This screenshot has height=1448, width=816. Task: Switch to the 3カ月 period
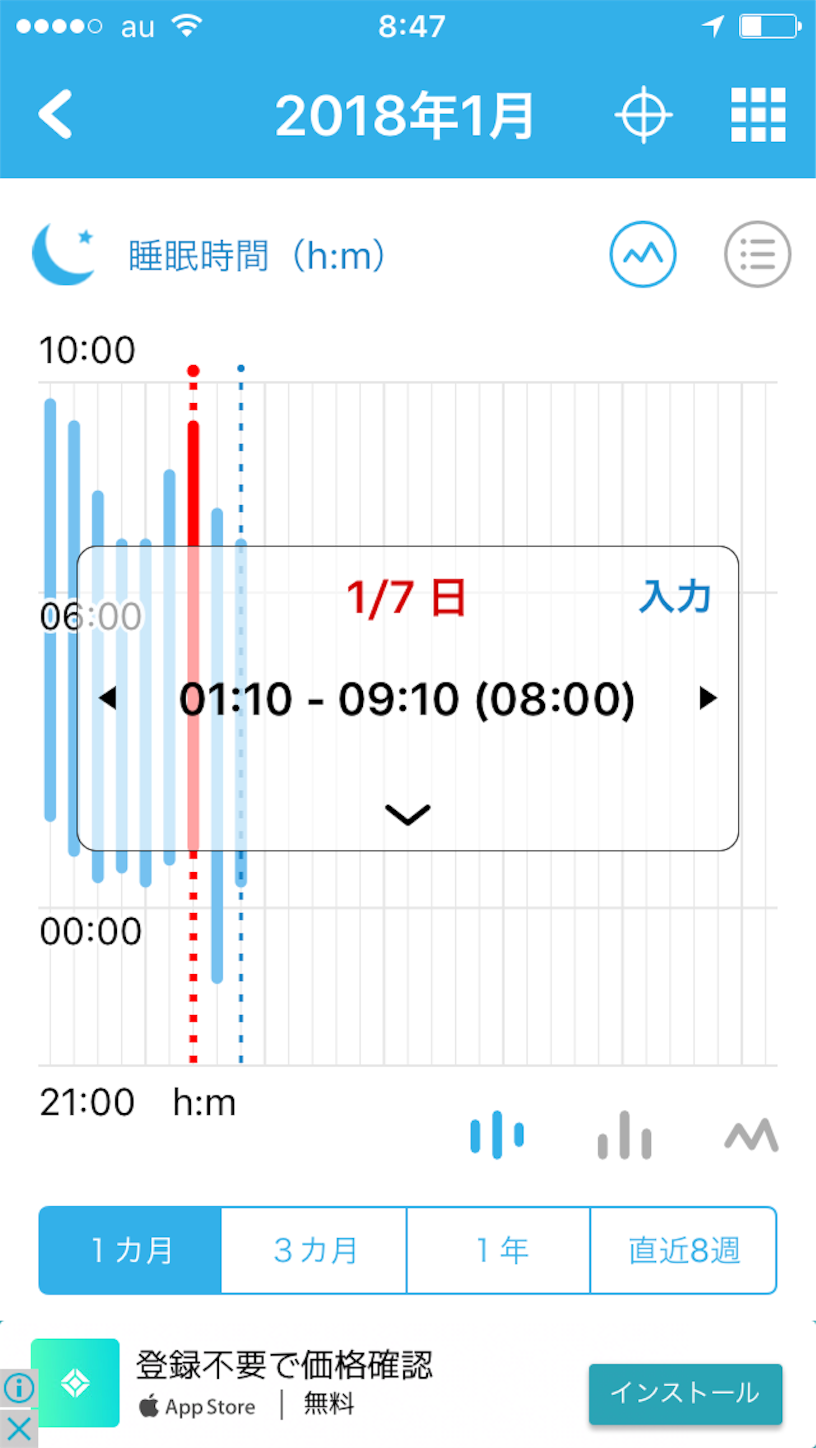tap(314, 1250)
